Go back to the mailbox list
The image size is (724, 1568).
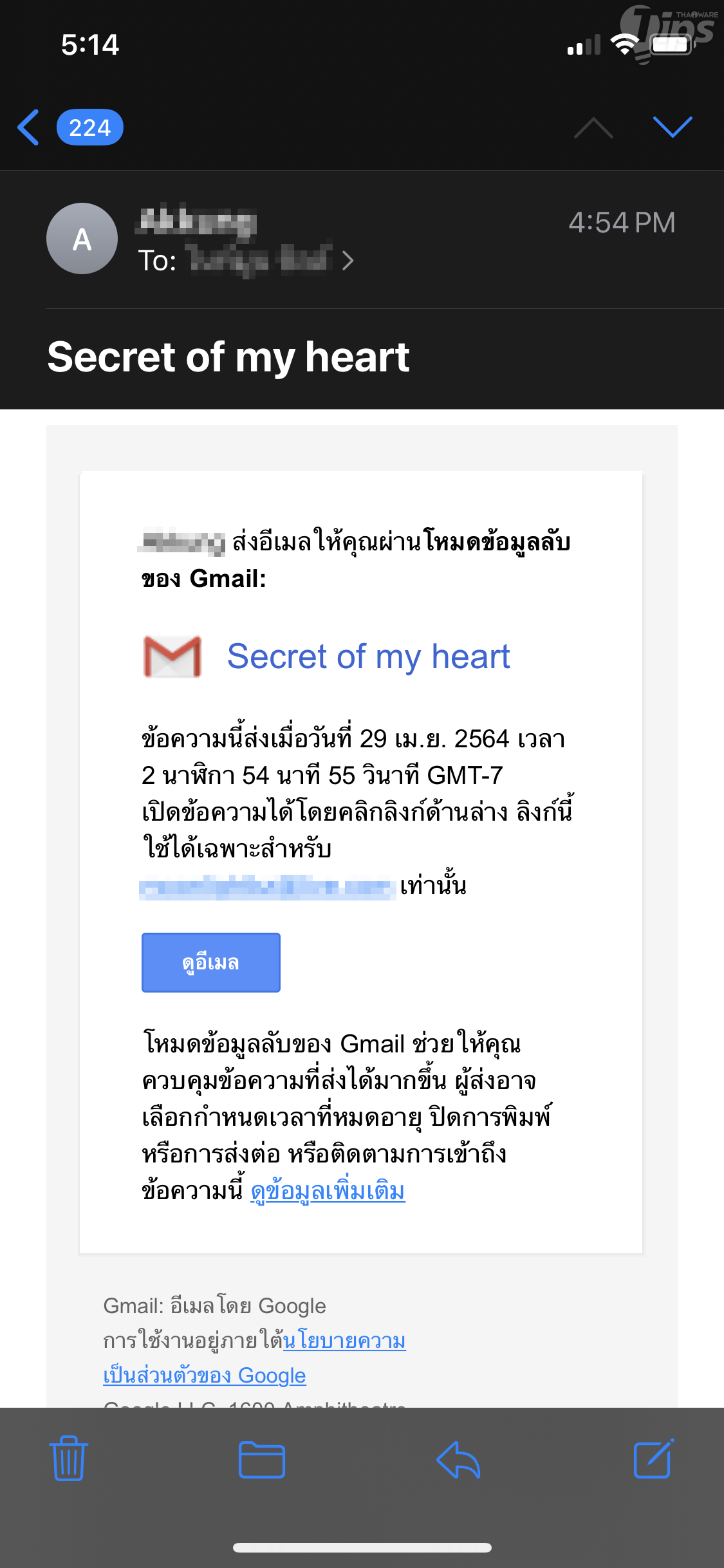point(29,127)
